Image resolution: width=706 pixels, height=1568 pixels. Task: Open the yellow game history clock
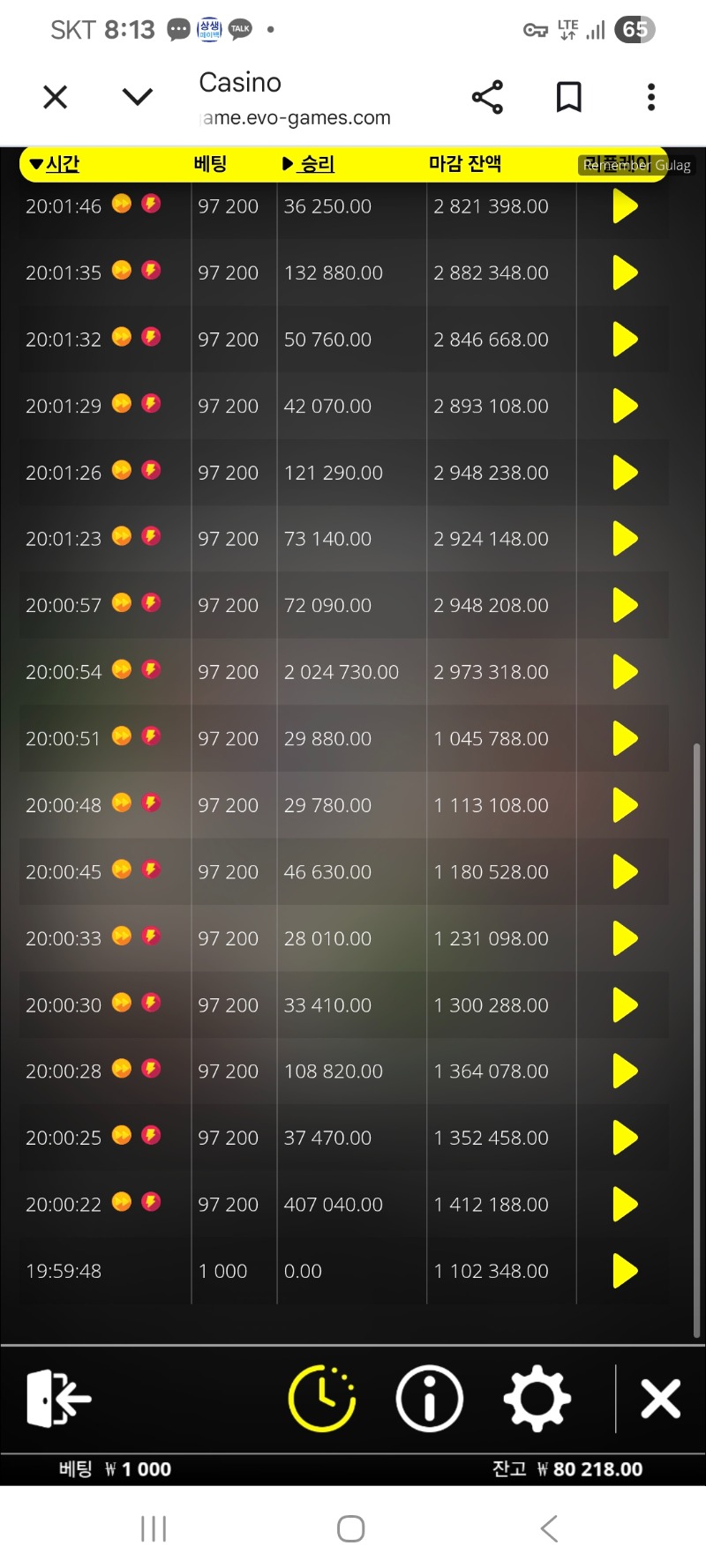point(322,1399)
